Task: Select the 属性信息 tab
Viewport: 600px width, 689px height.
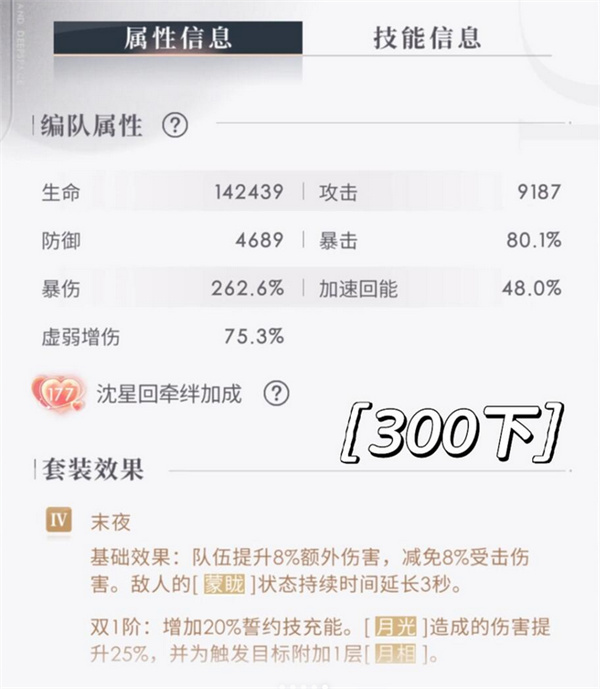Action: [x=178, y=38]
